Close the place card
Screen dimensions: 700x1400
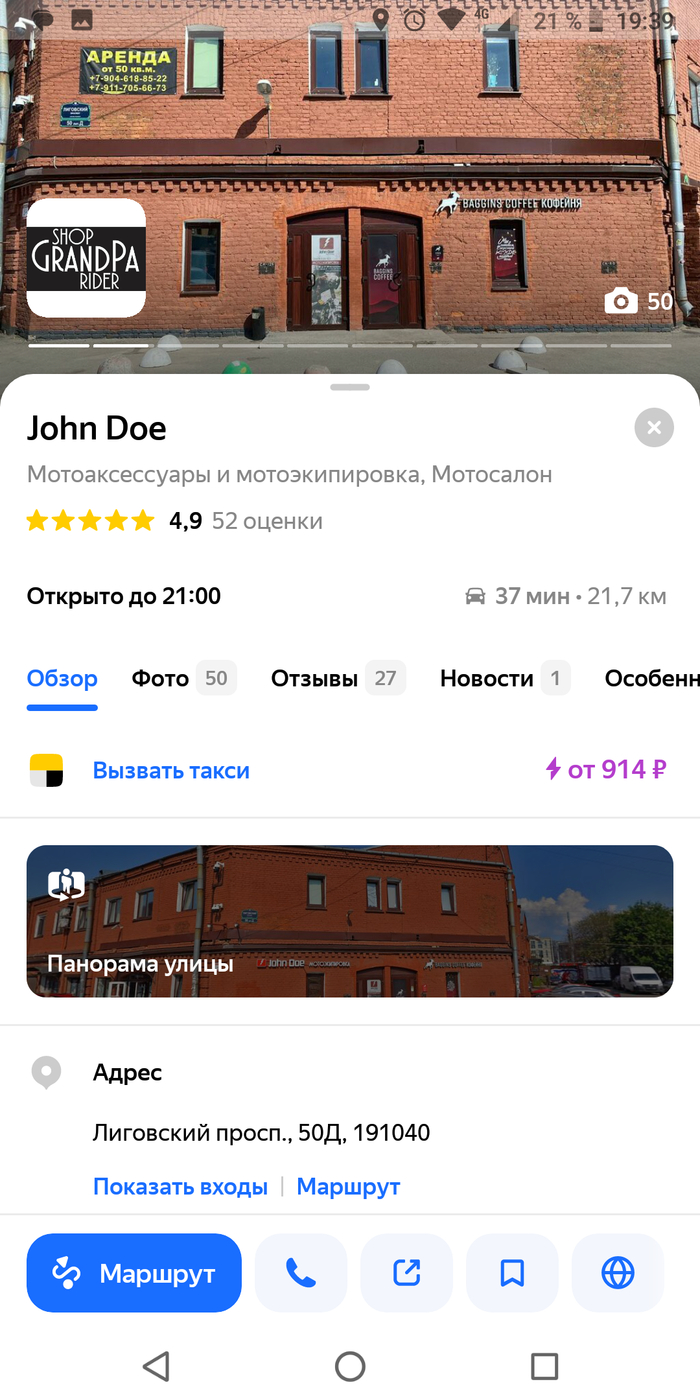coord(654,428)
